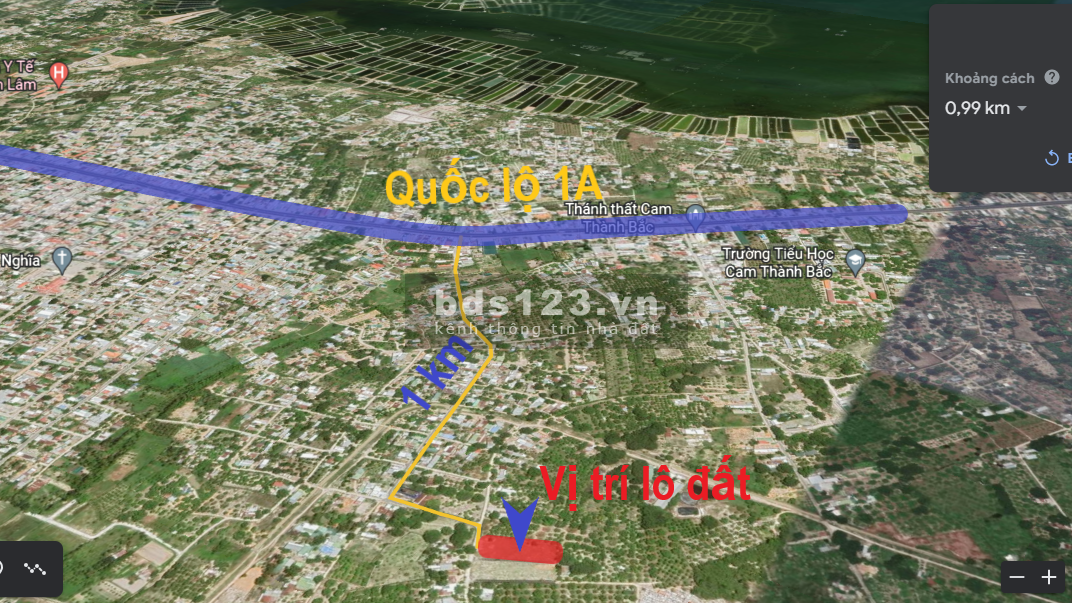Image resolution: width=1072 pixels, height=603 pixels.
Task: Select the Thánh thất Cam Thành Bắc place marker
Action: pyautogui.click(x=696, y=215)
